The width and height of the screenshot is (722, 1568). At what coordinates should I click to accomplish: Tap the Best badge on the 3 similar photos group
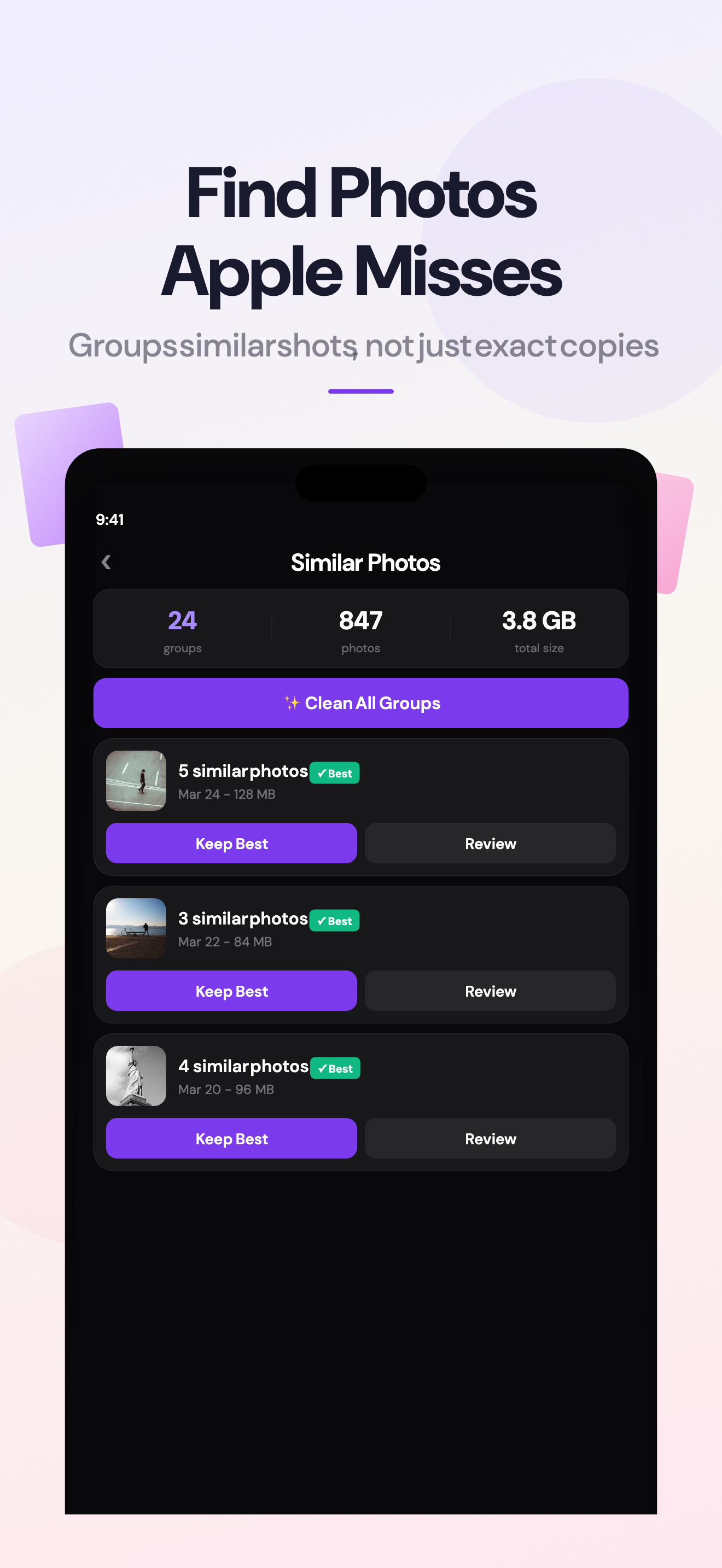coord(334,920)
